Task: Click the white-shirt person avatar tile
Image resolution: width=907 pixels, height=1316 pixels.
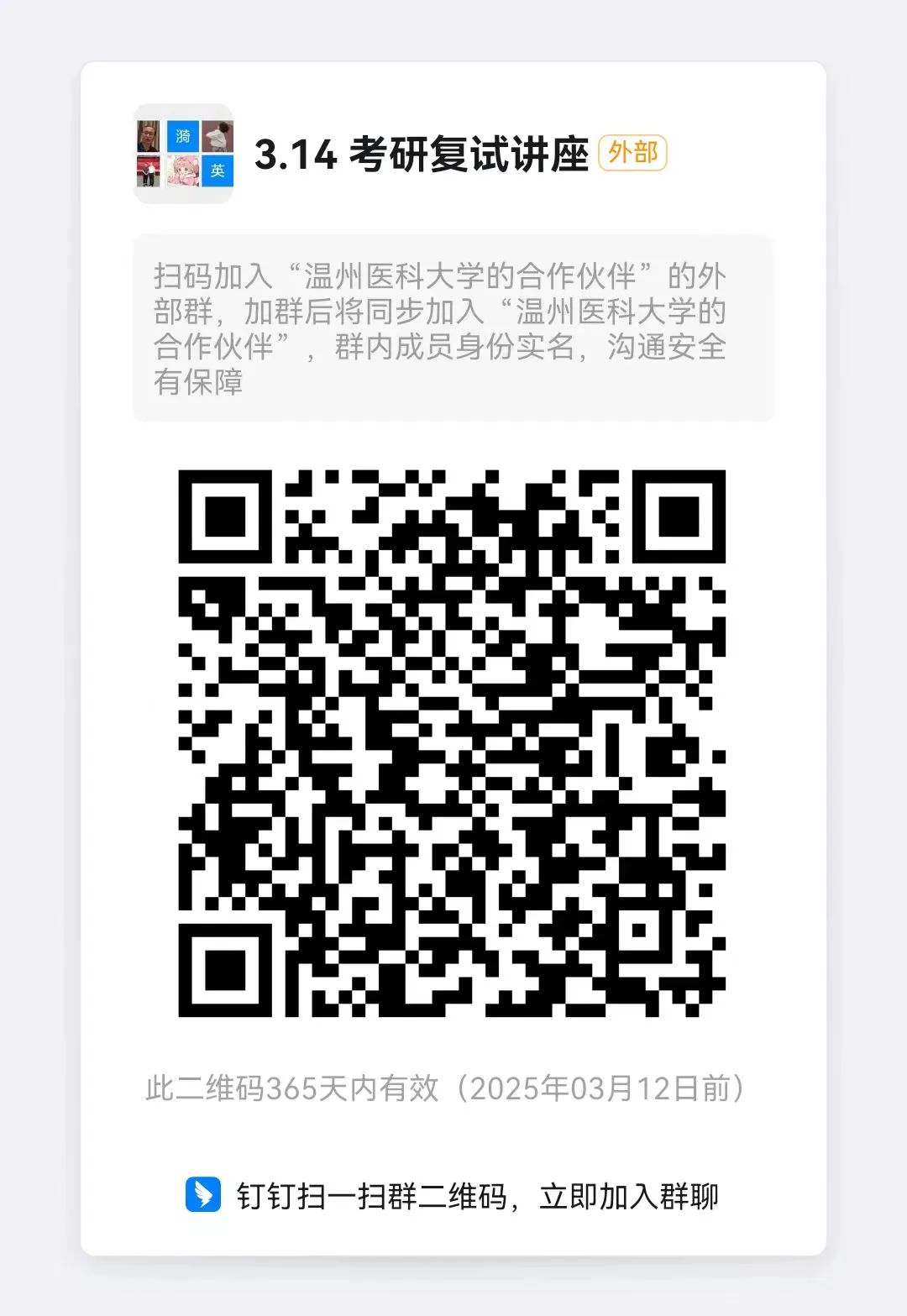Action: [x=218, y=136]
